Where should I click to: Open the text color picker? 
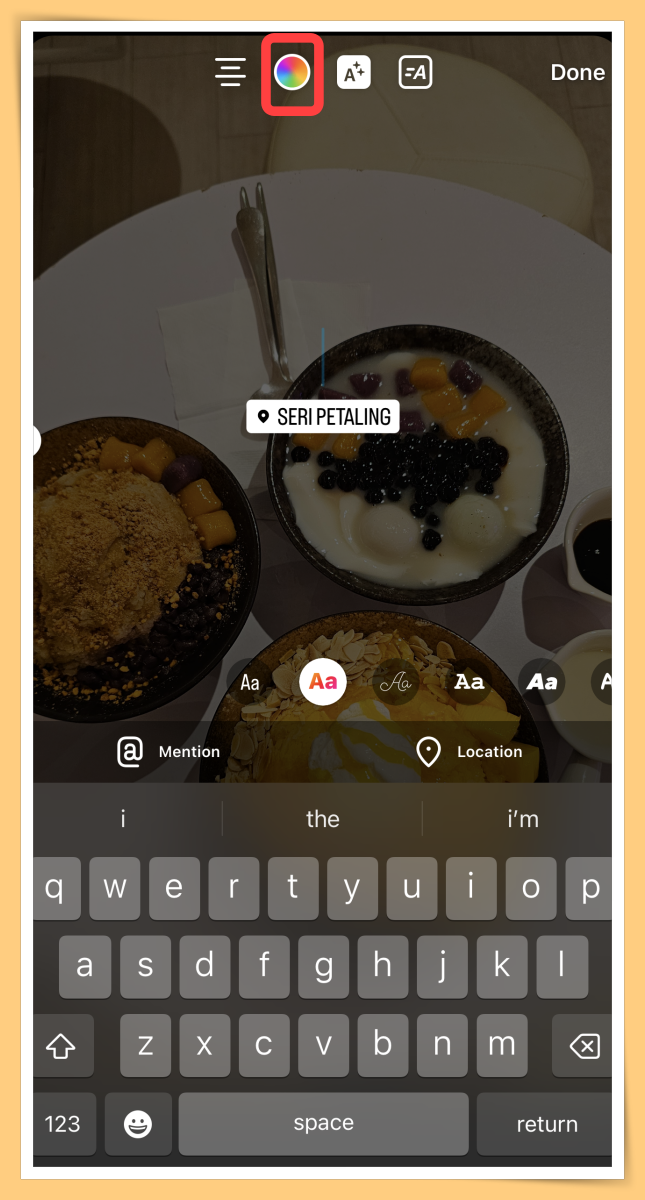tap(292, 72)
